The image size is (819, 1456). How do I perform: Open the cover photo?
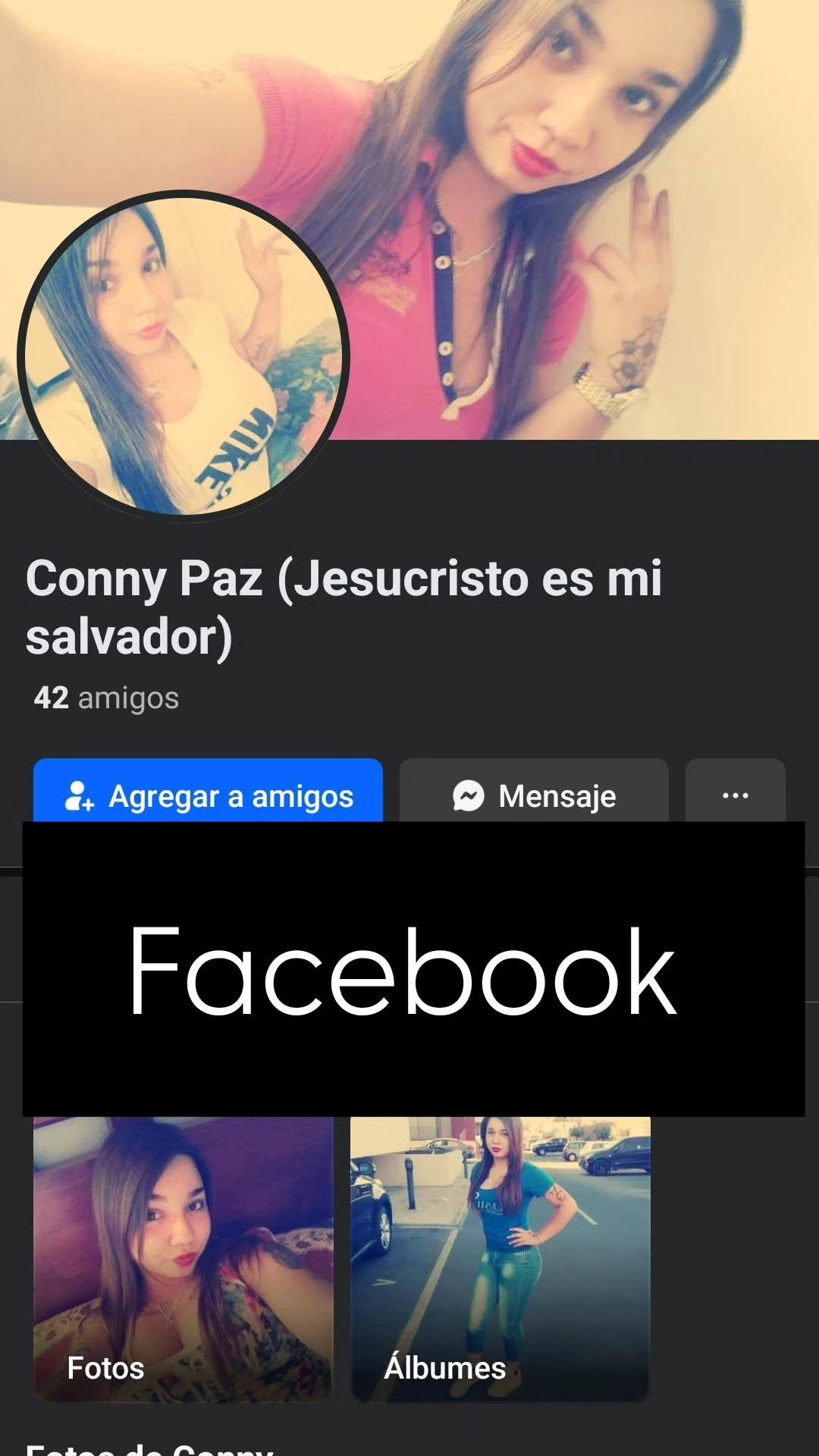[576, 190]
